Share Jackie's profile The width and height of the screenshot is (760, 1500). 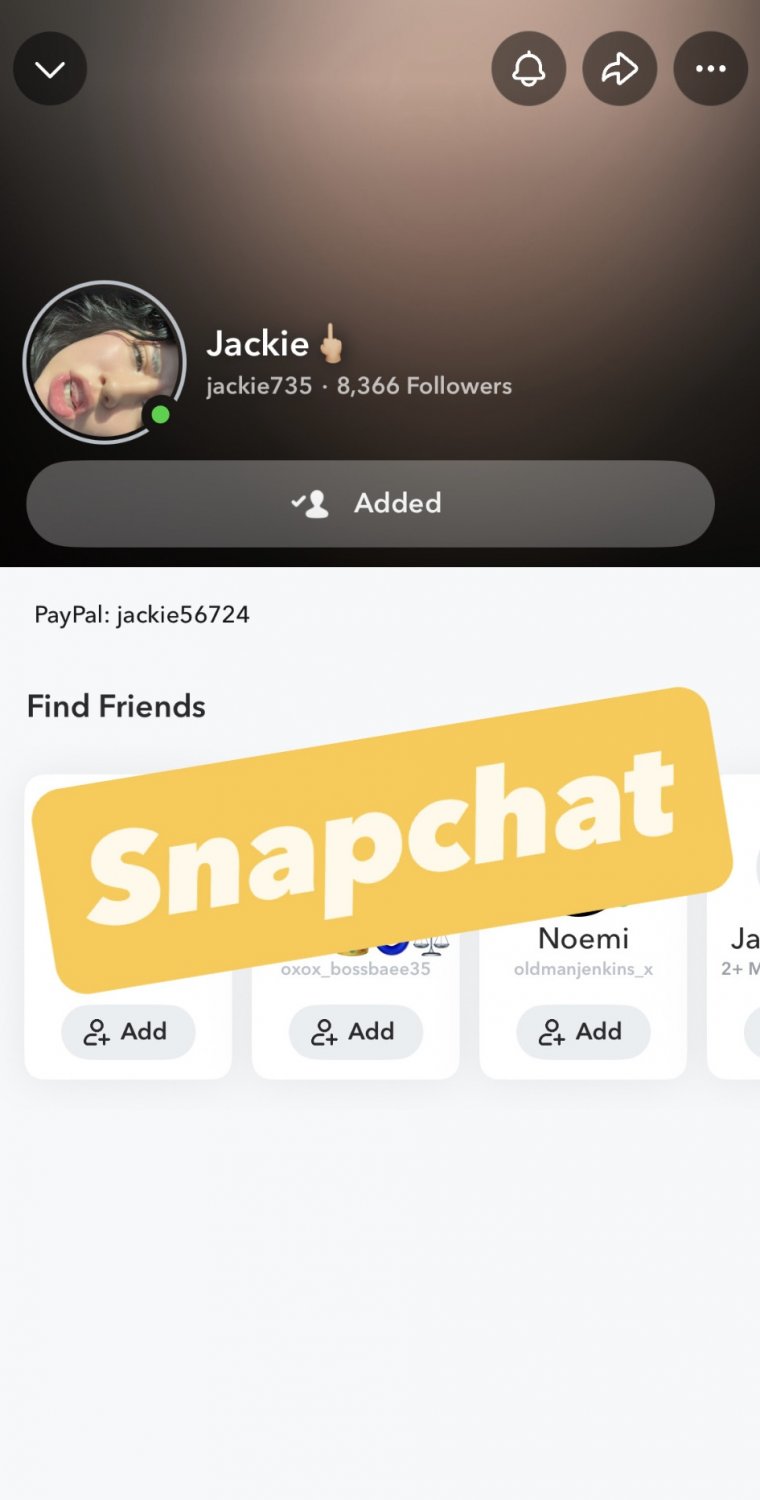point(620,69)
